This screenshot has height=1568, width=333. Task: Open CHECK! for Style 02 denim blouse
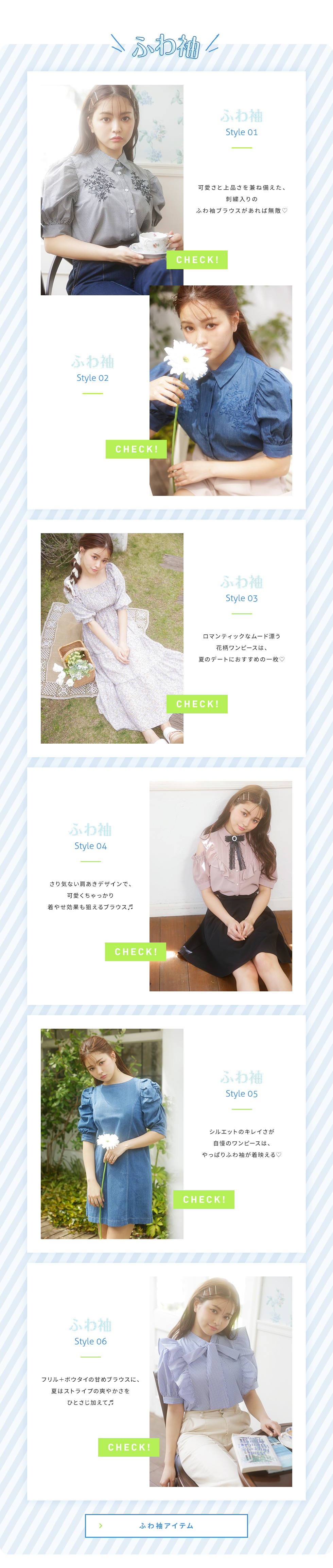136,449
